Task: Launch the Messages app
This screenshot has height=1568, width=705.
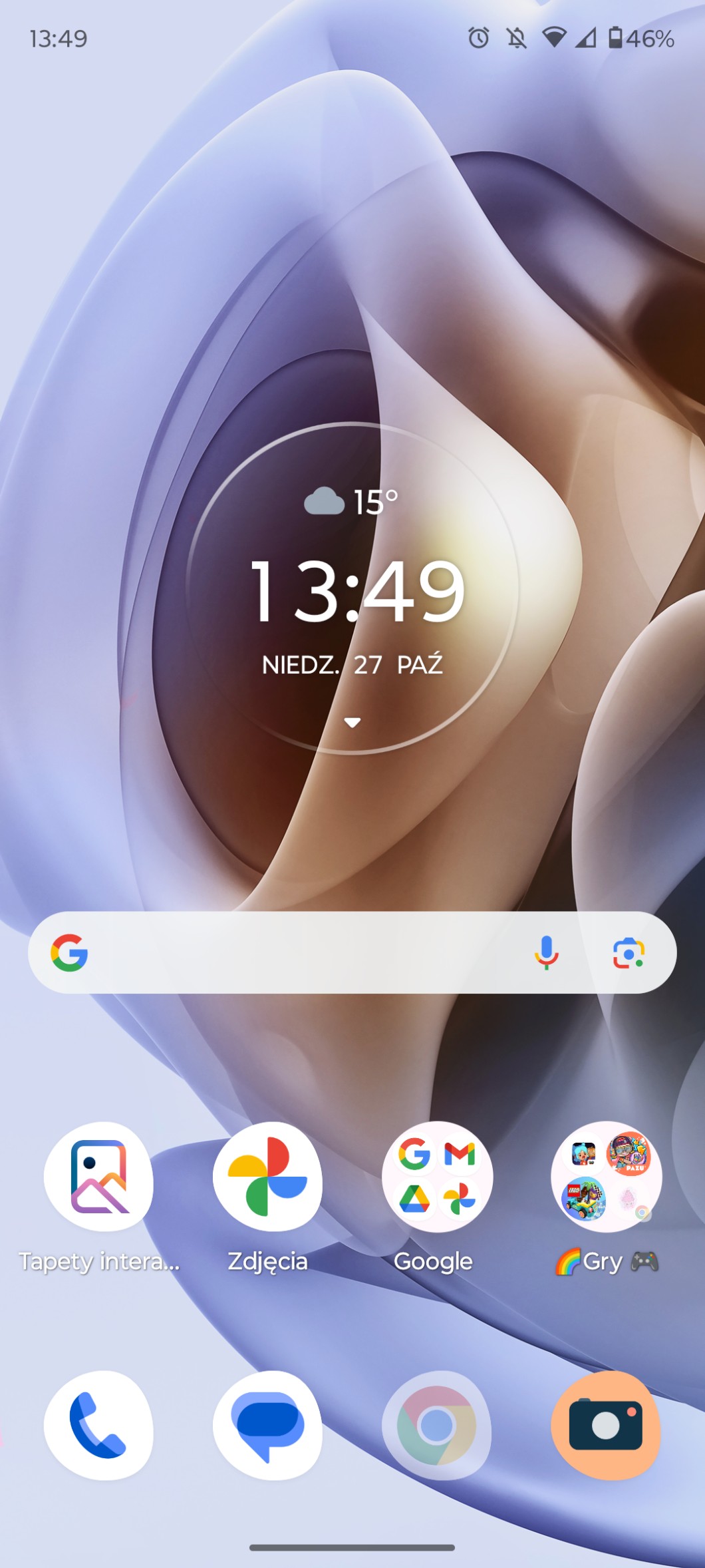Action: coord(267,1425)
